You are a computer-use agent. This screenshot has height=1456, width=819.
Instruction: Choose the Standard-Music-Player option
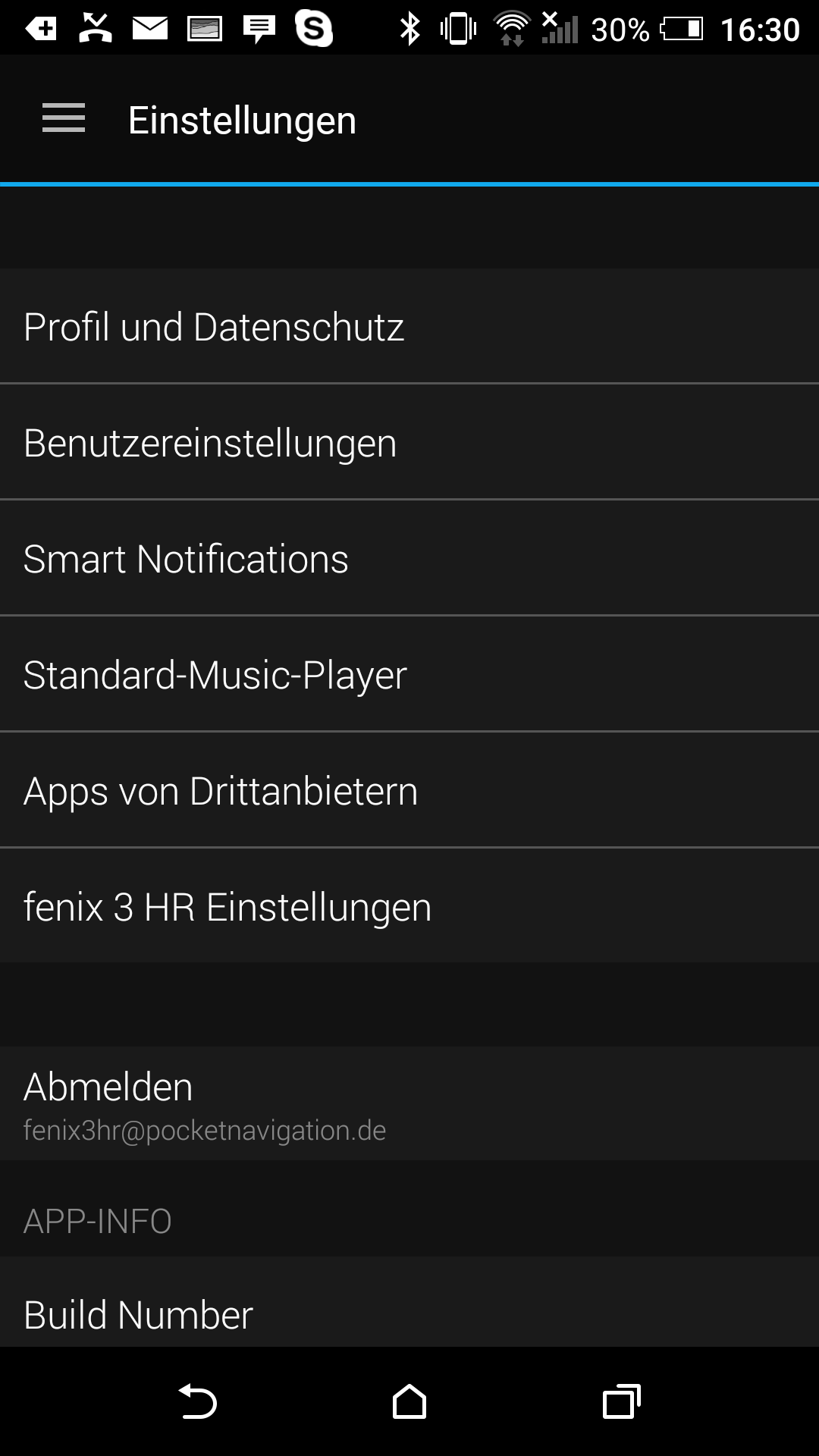[x=409, y=675]
